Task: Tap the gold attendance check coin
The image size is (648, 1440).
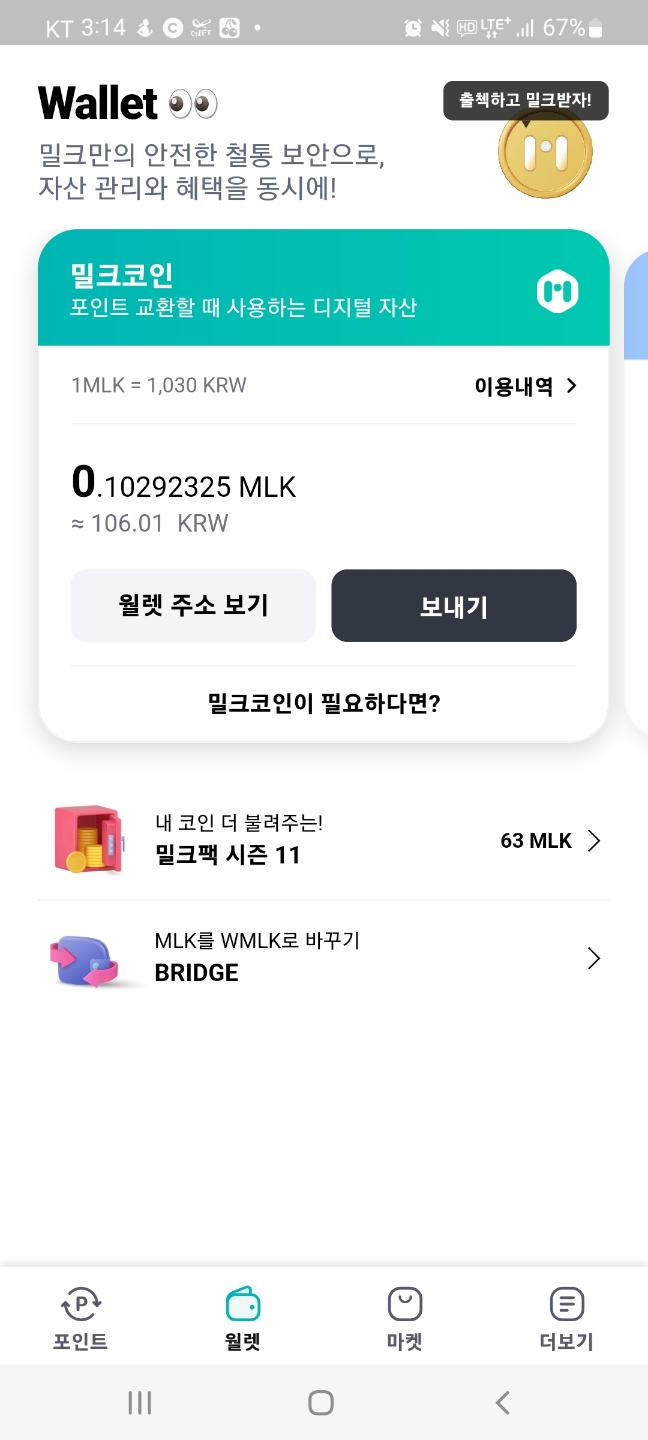Action: pyautogui.click(x=545, y=152)
